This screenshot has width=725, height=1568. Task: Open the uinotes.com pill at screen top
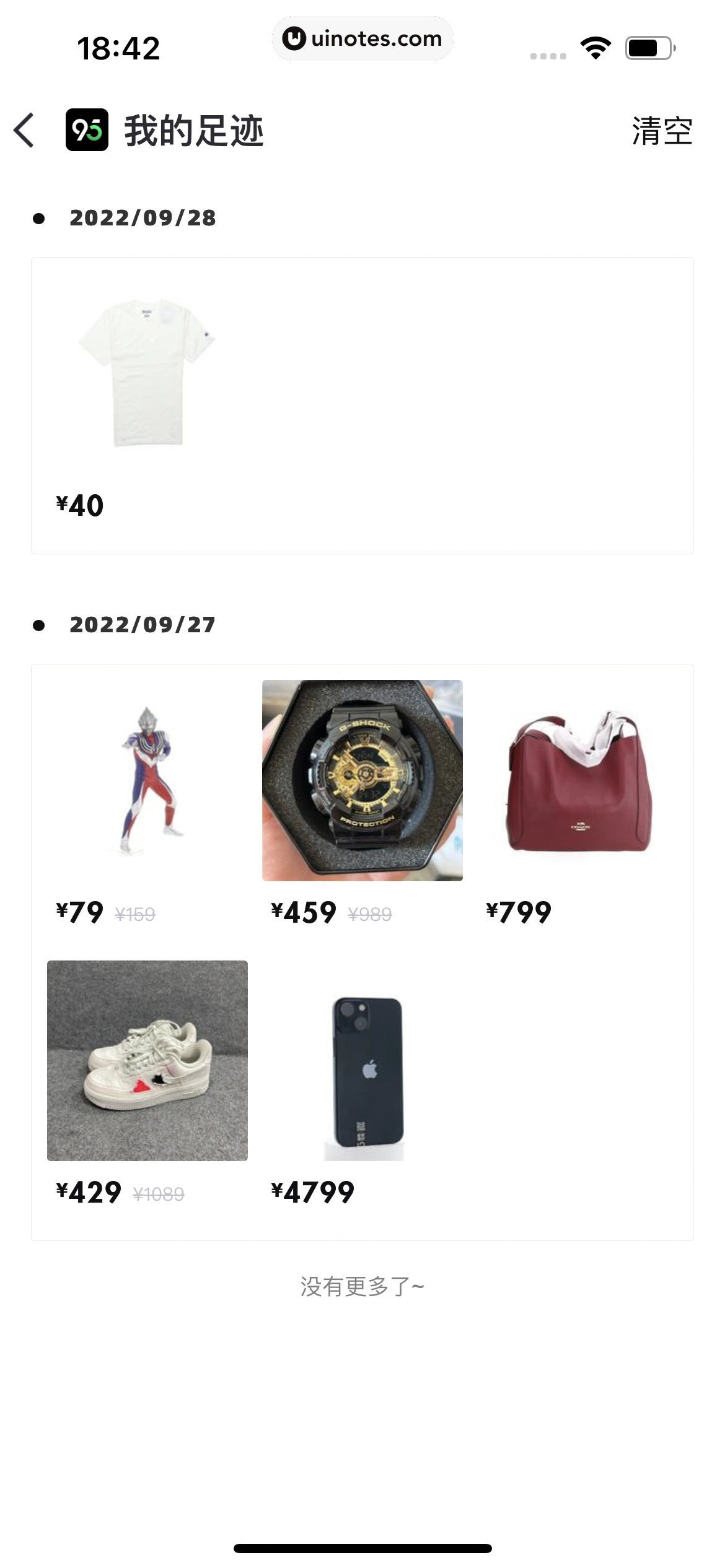[x=362, y=38]
